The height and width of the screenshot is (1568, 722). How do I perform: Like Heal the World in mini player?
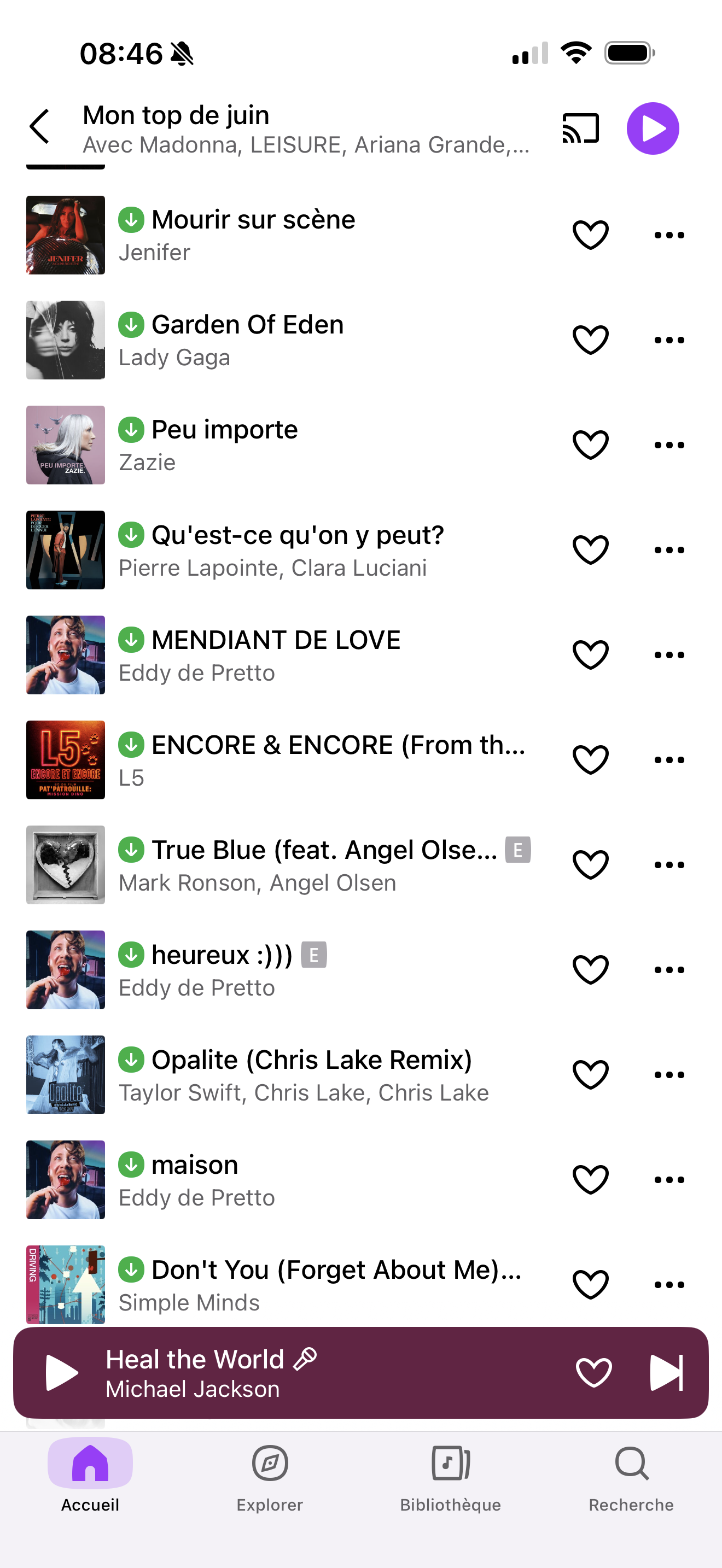point(593,1373)
